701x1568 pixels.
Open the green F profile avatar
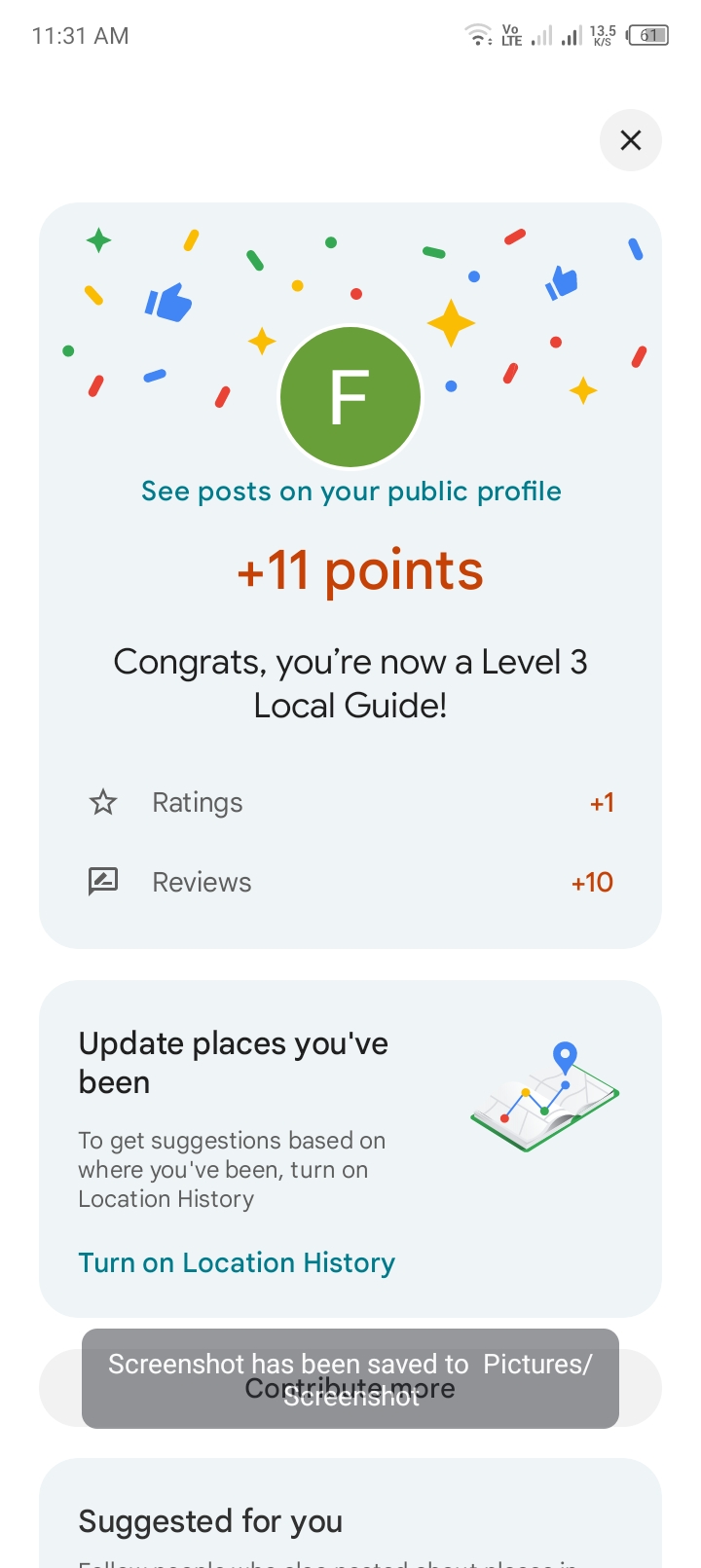pos(350,397)
